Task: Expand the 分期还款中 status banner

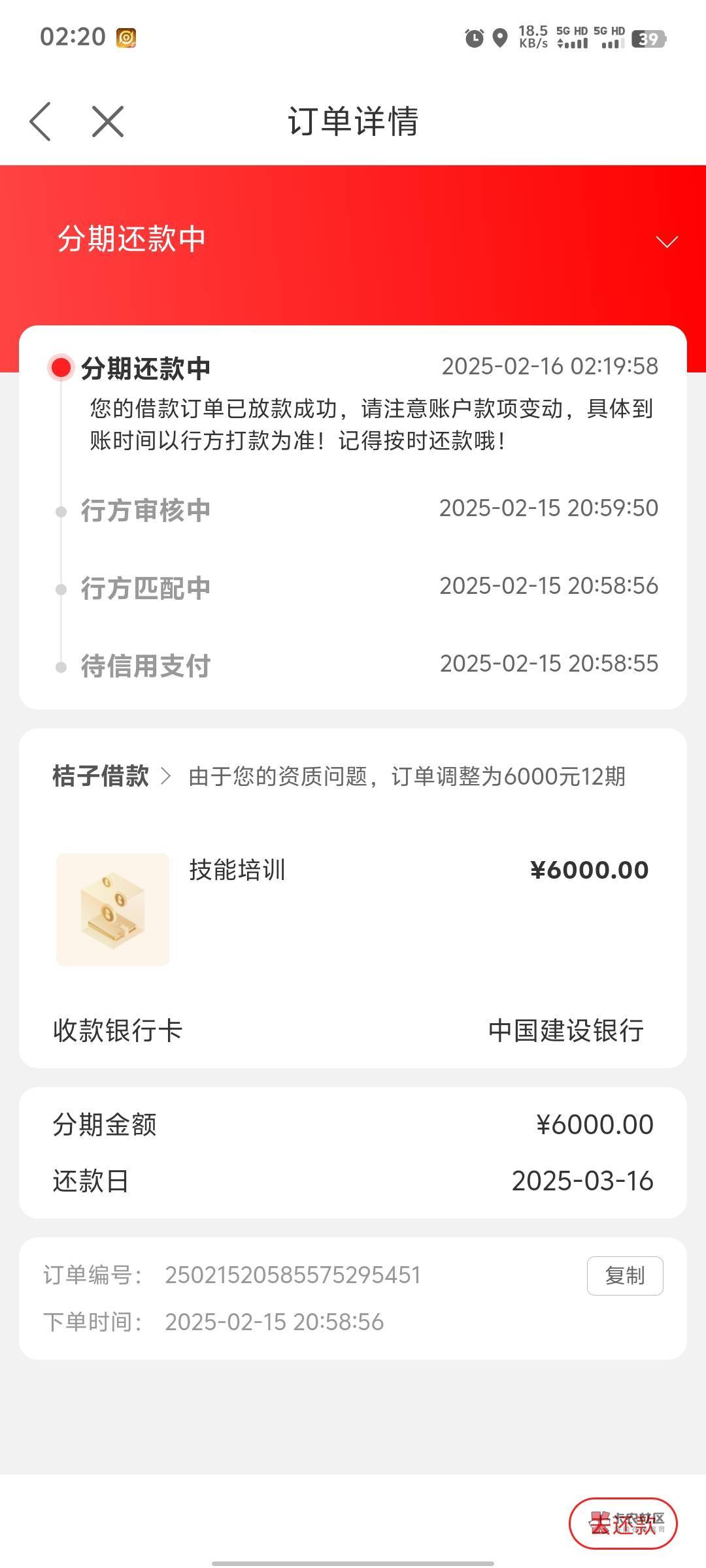Action: tap(666, 242)
